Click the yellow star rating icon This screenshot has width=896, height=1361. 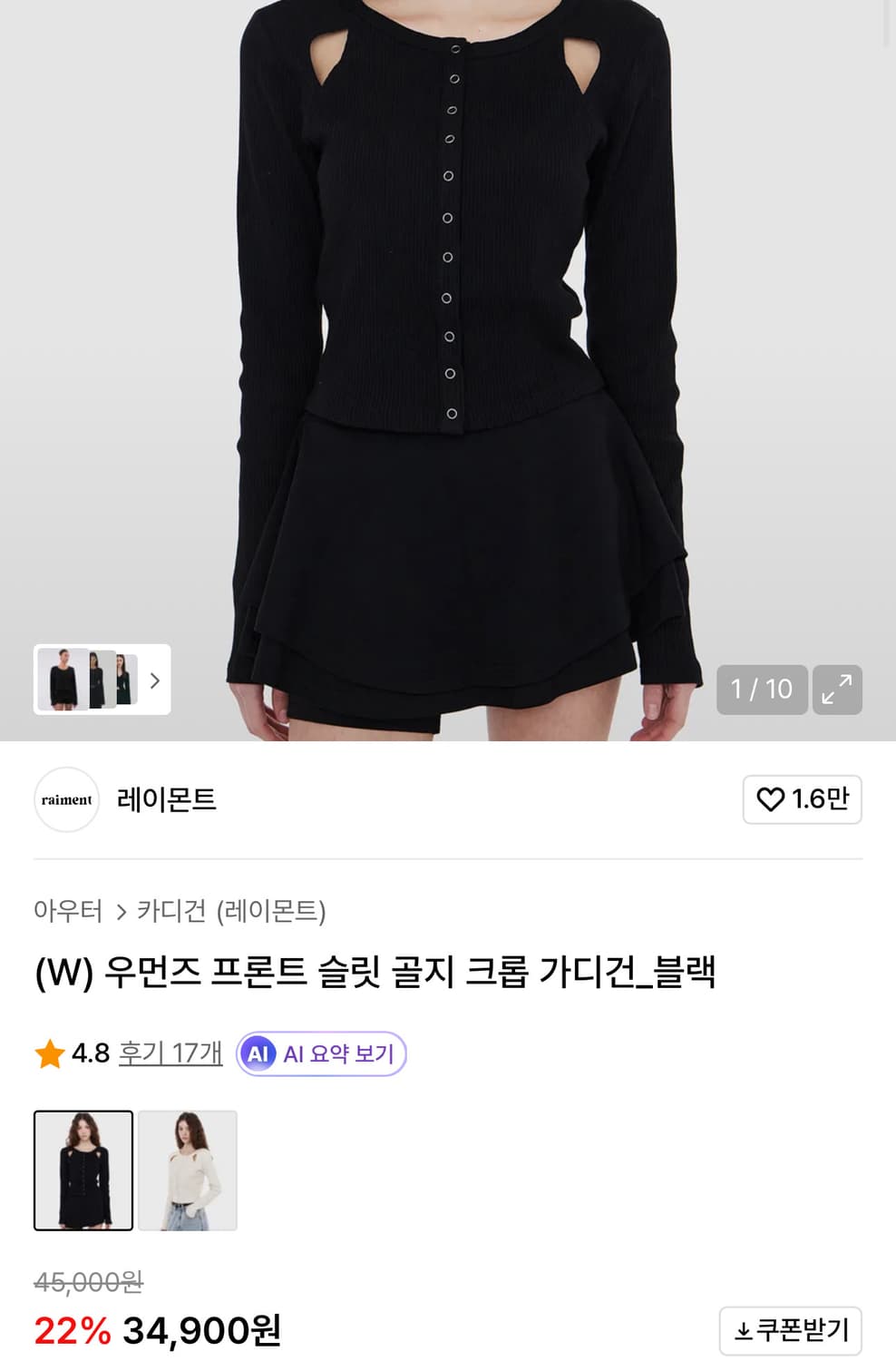click(x=47, y=1053)
